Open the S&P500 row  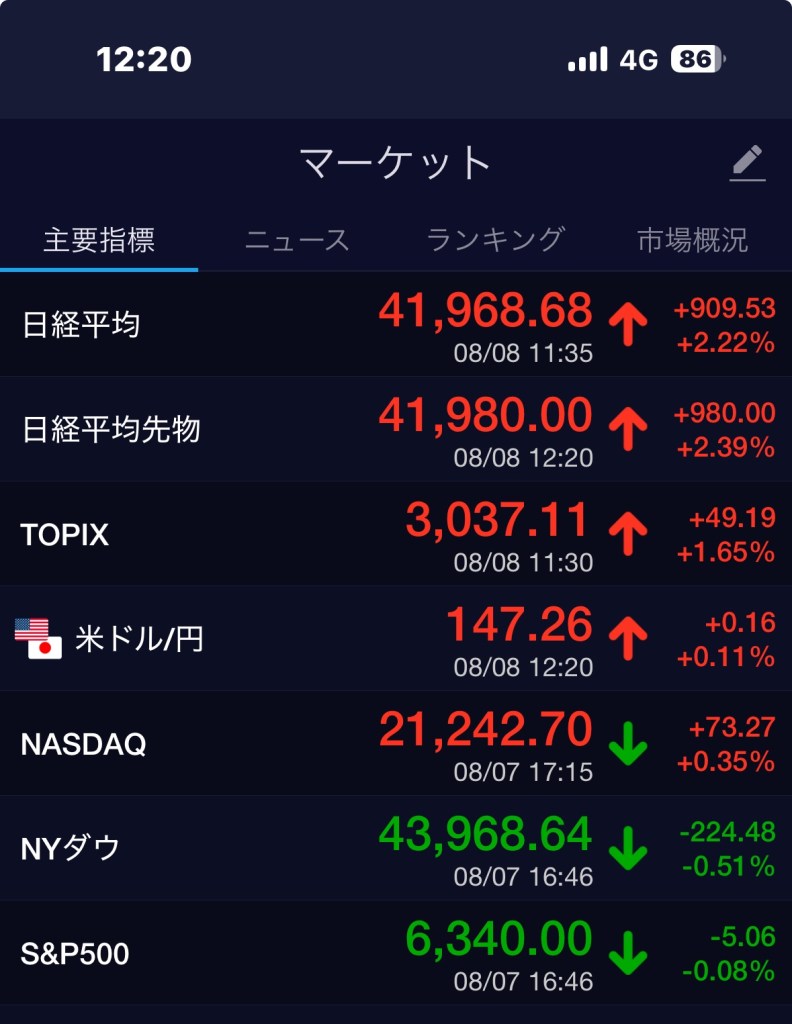396,954
